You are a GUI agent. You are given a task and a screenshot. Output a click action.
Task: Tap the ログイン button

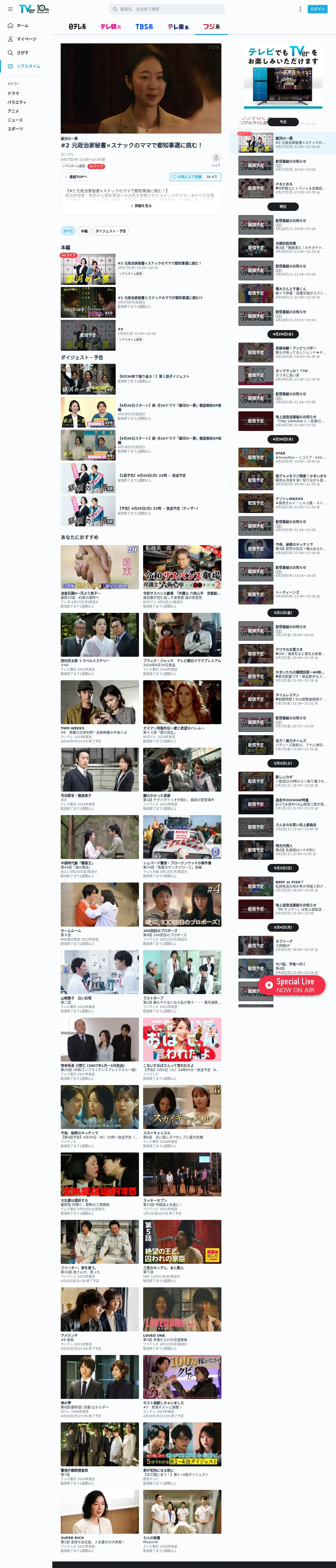[318, 9]
